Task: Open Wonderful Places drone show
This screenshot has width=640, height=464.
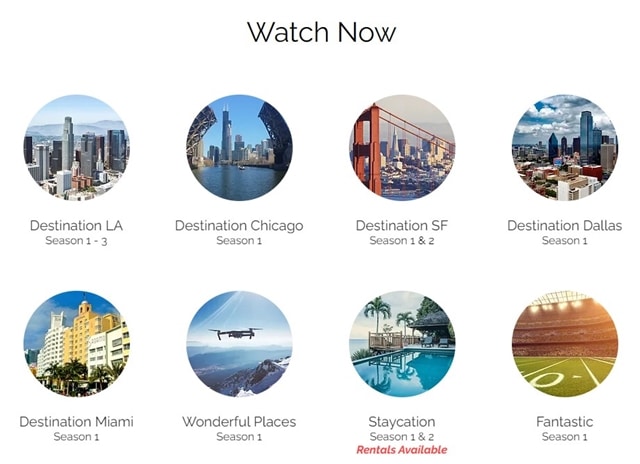Action: coord(239,344)
